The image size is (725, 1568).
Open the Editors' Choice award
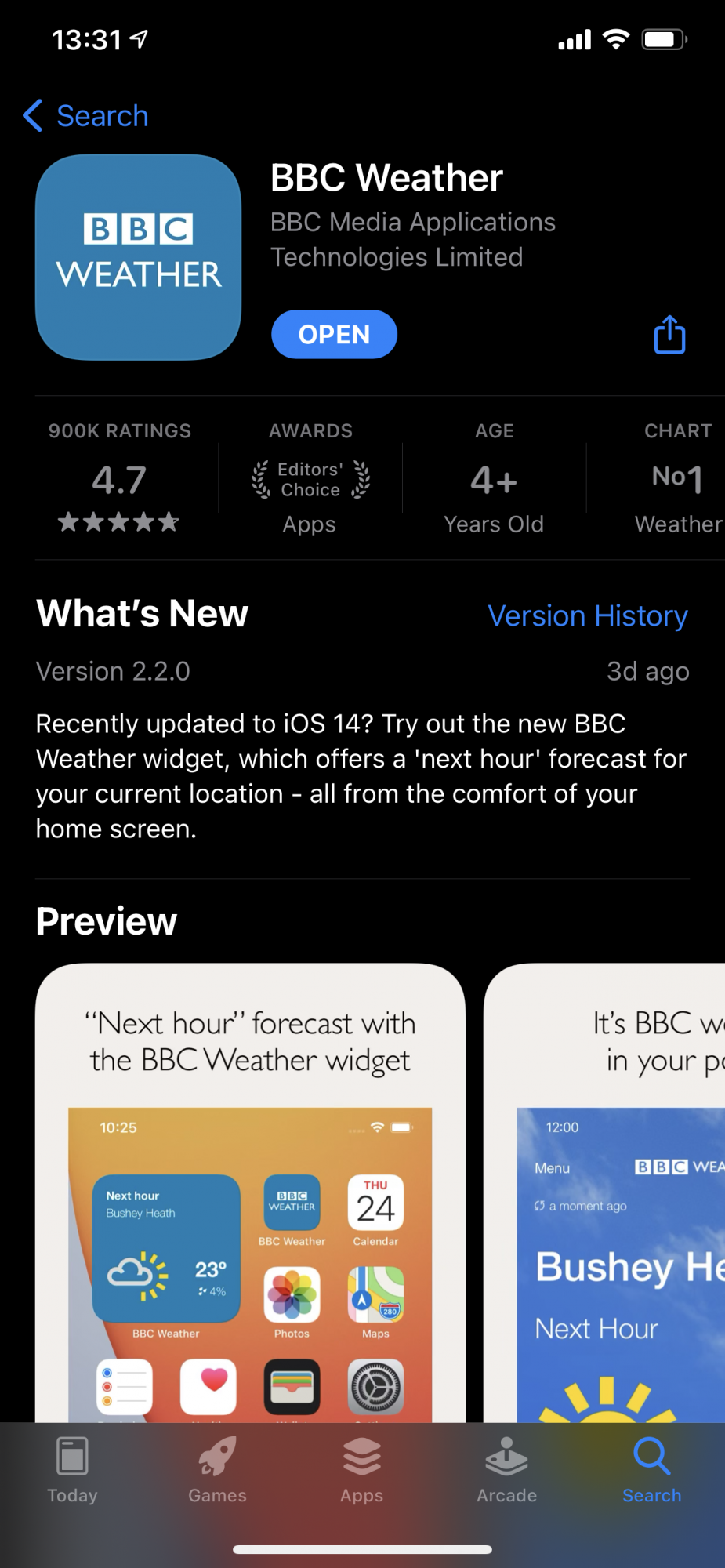(310, 482)
